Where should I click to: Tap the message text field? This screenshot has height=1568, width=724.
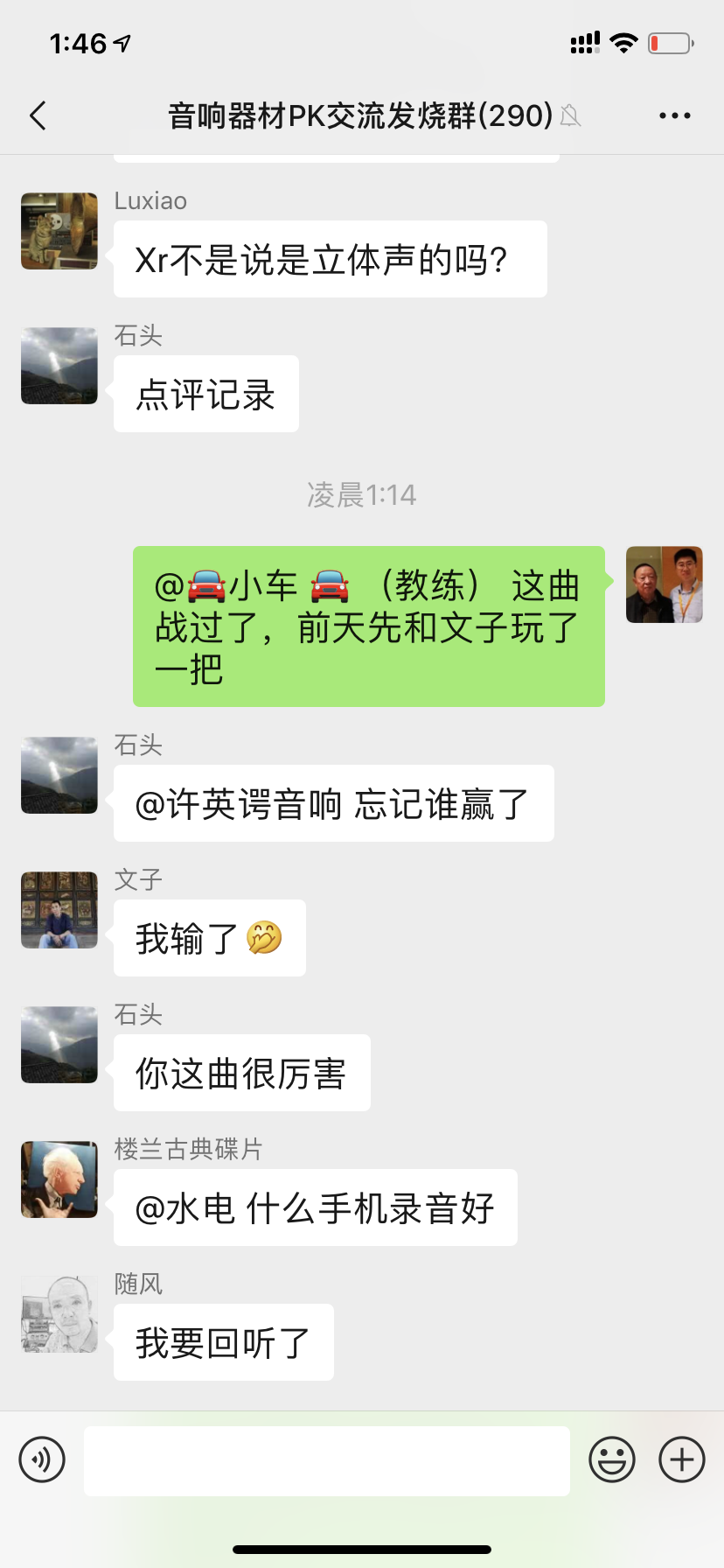click(327, 1460)
